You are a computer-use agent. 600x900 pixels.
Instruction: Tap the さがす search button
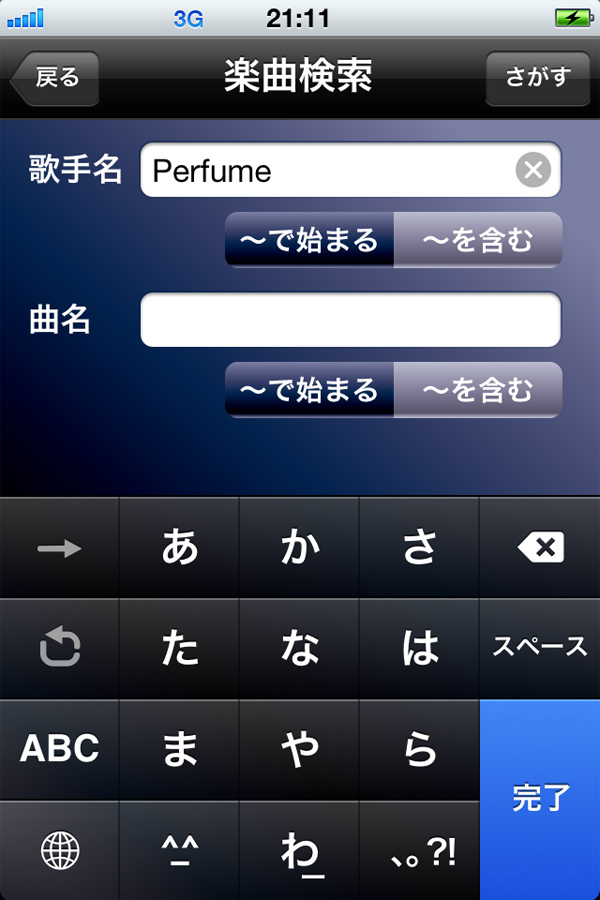pos(537,78)
